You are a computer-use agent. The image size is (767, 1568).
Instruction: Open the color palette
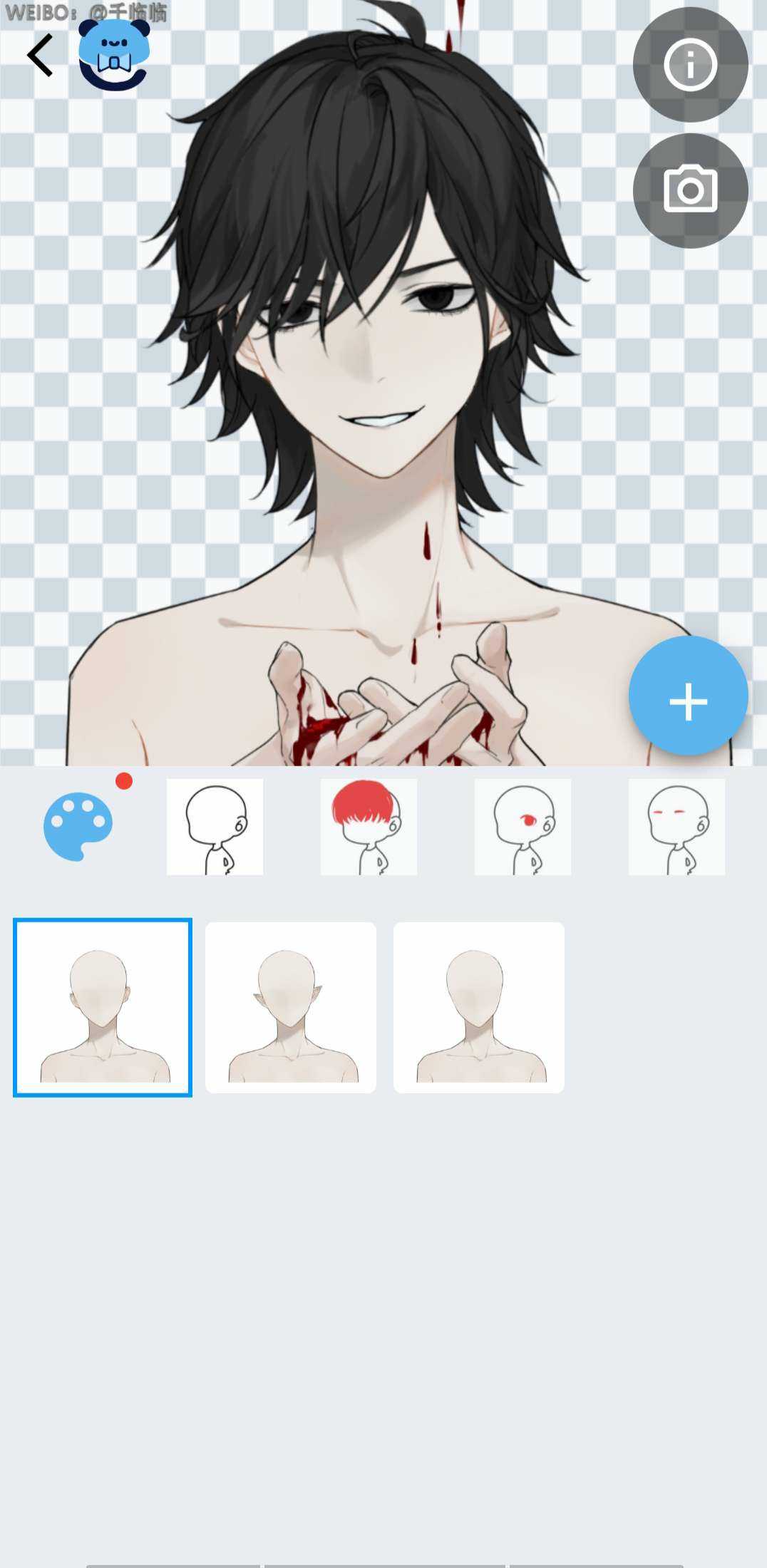[x=78, y=826]
